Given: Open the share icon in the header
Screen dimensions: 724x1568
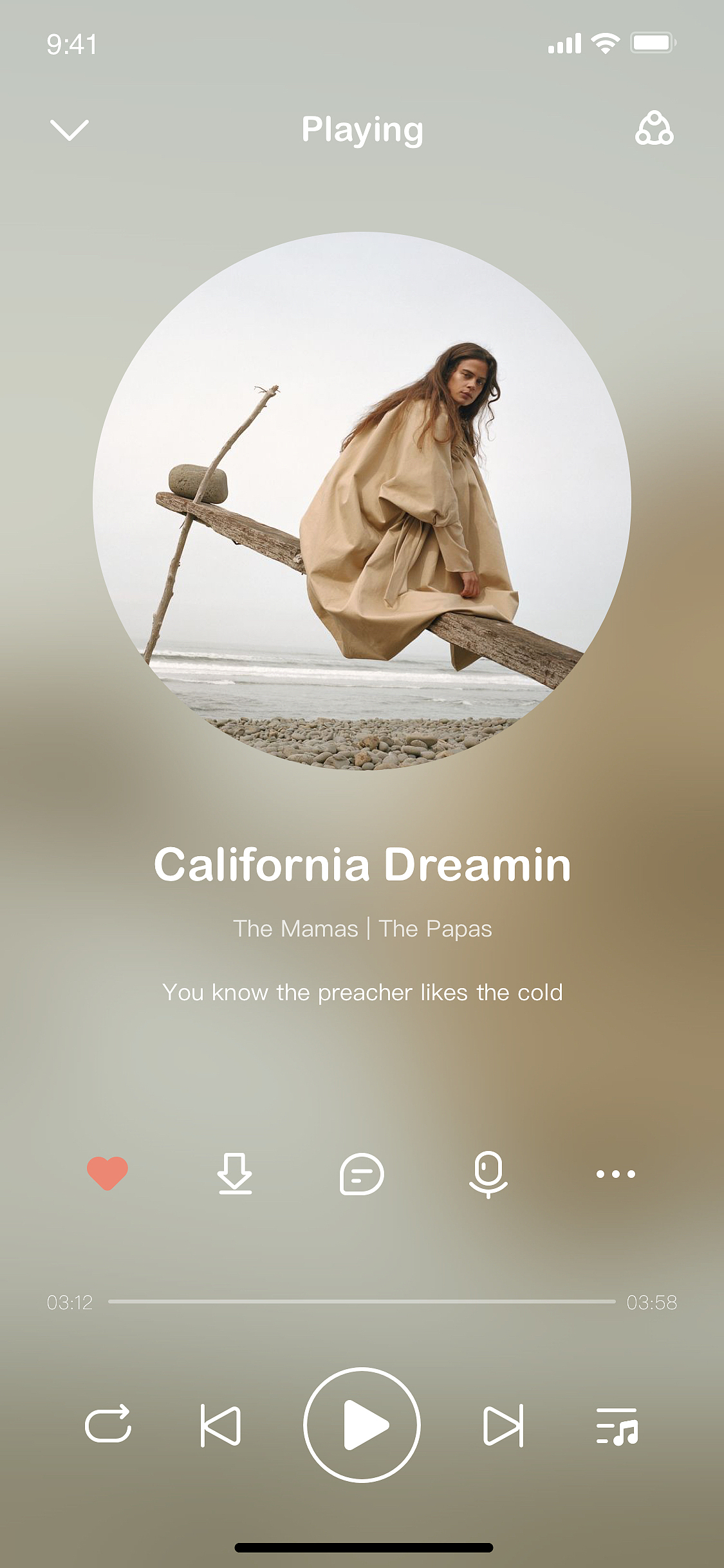Looking at the screenshot, I should tap(654, 129).
